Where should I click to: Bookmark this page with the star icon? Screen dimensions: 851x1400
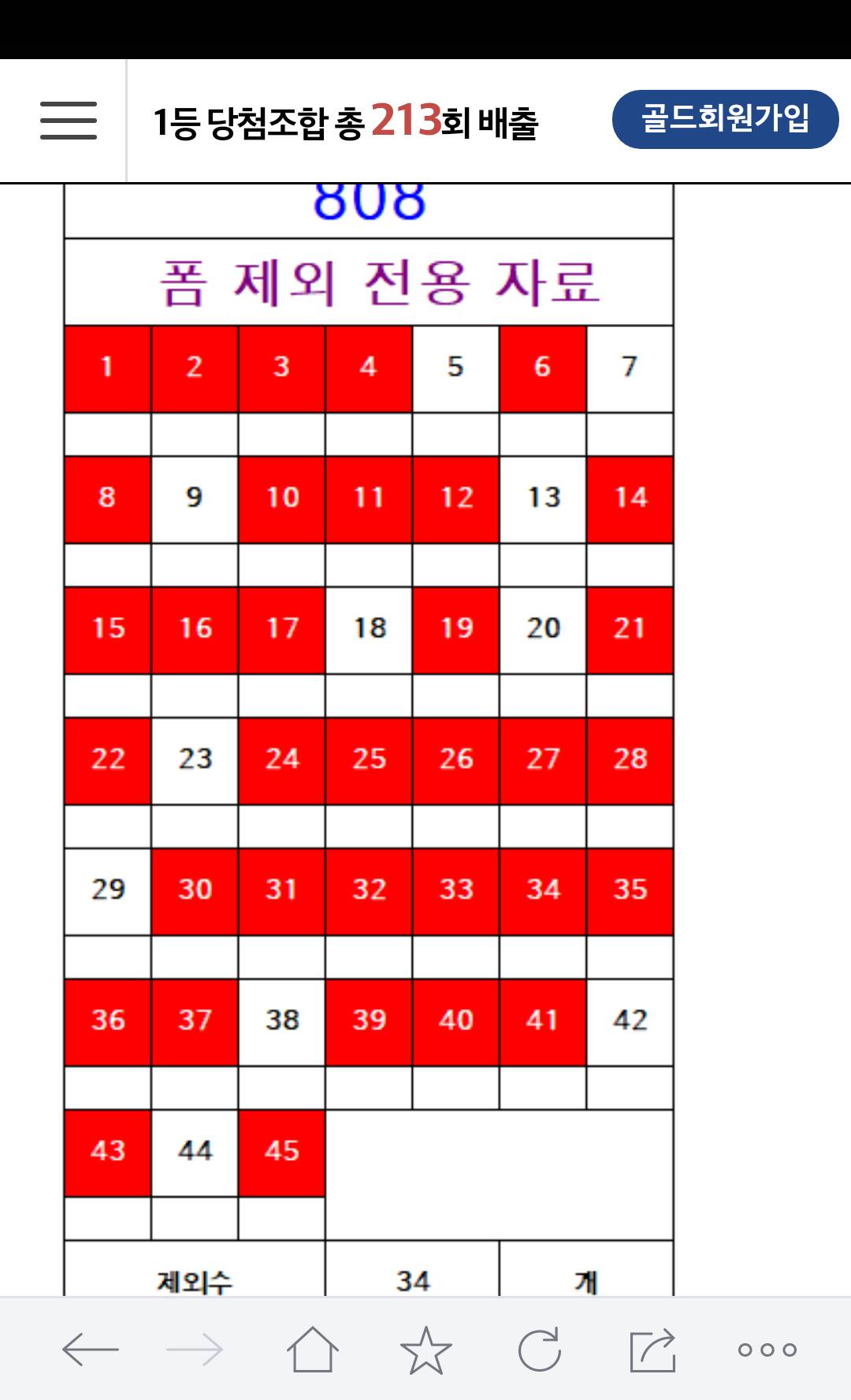click(426, 1350)
